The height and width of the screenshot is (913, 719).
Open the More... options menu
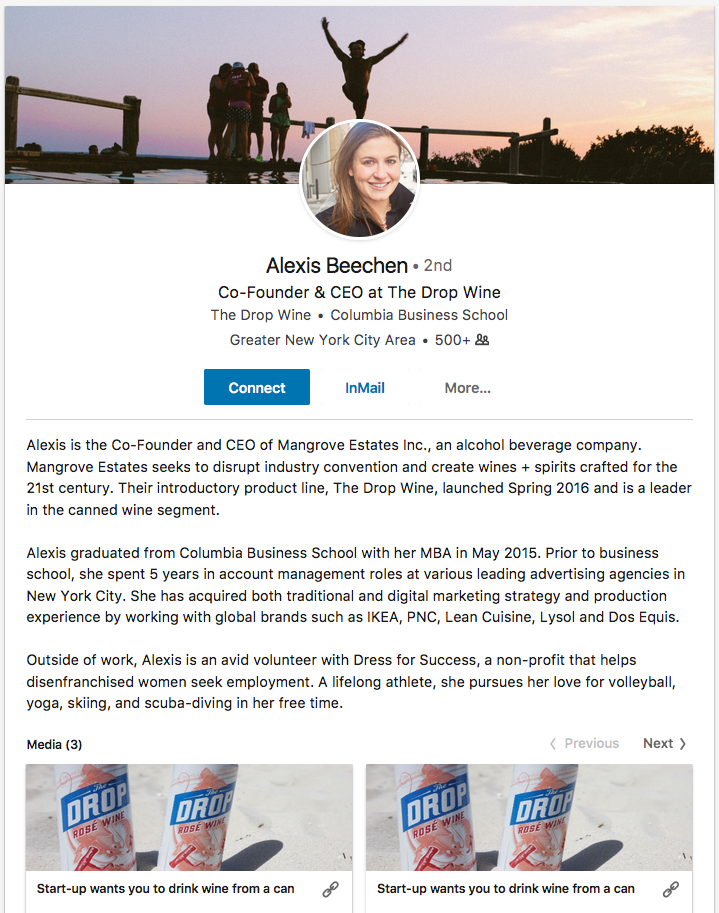tap(467, 388)
